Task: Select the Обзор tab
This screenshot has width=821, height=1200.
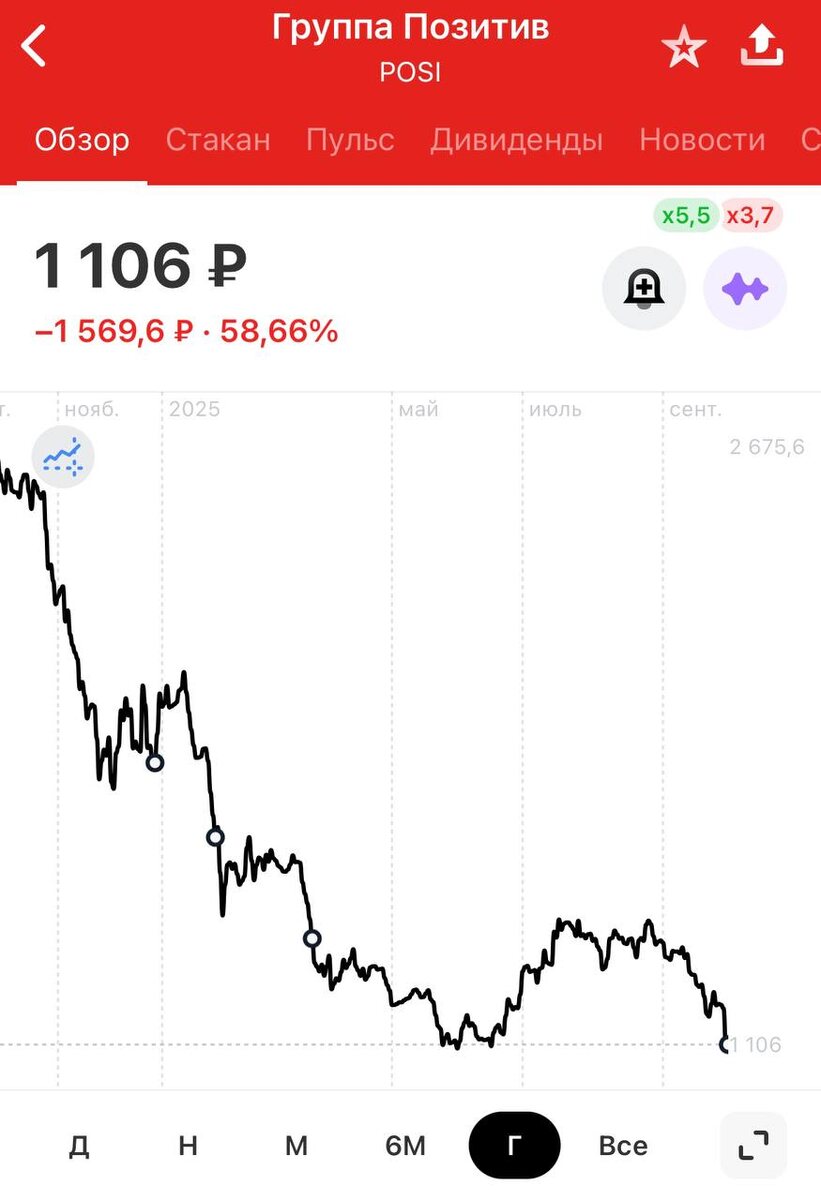Action: click(82, 140)
